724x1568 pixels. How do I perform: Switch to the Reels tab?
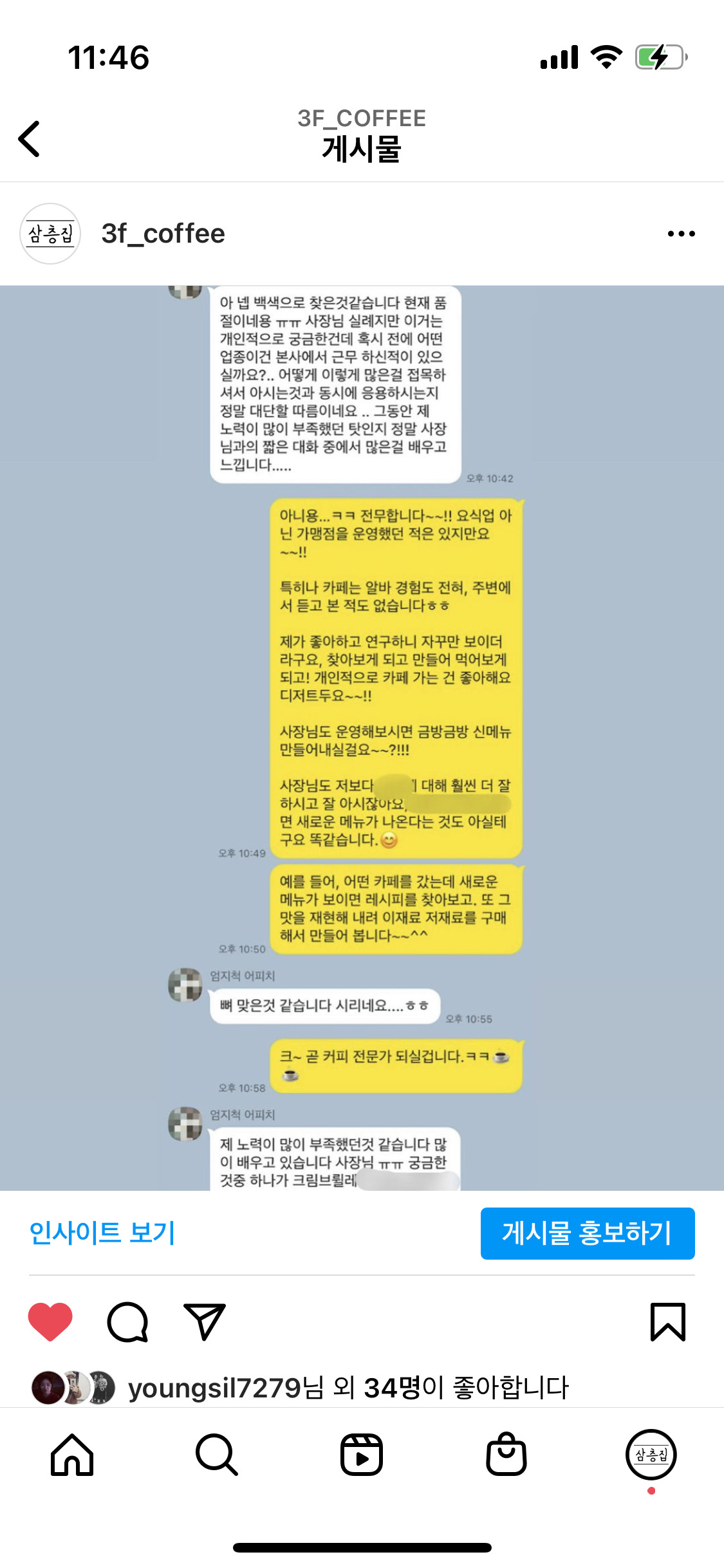[362, 1455]
